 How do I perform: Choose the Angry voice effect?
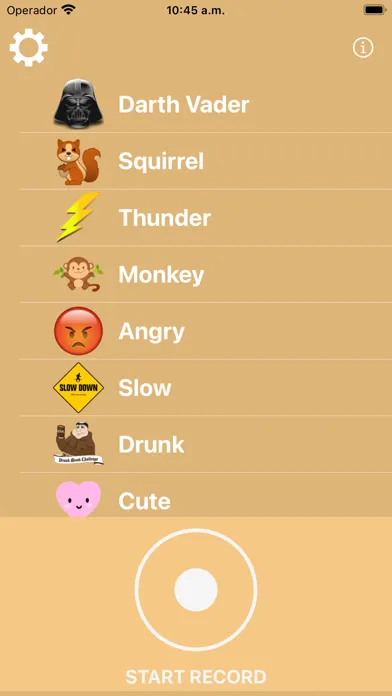(x=196, y=331)
